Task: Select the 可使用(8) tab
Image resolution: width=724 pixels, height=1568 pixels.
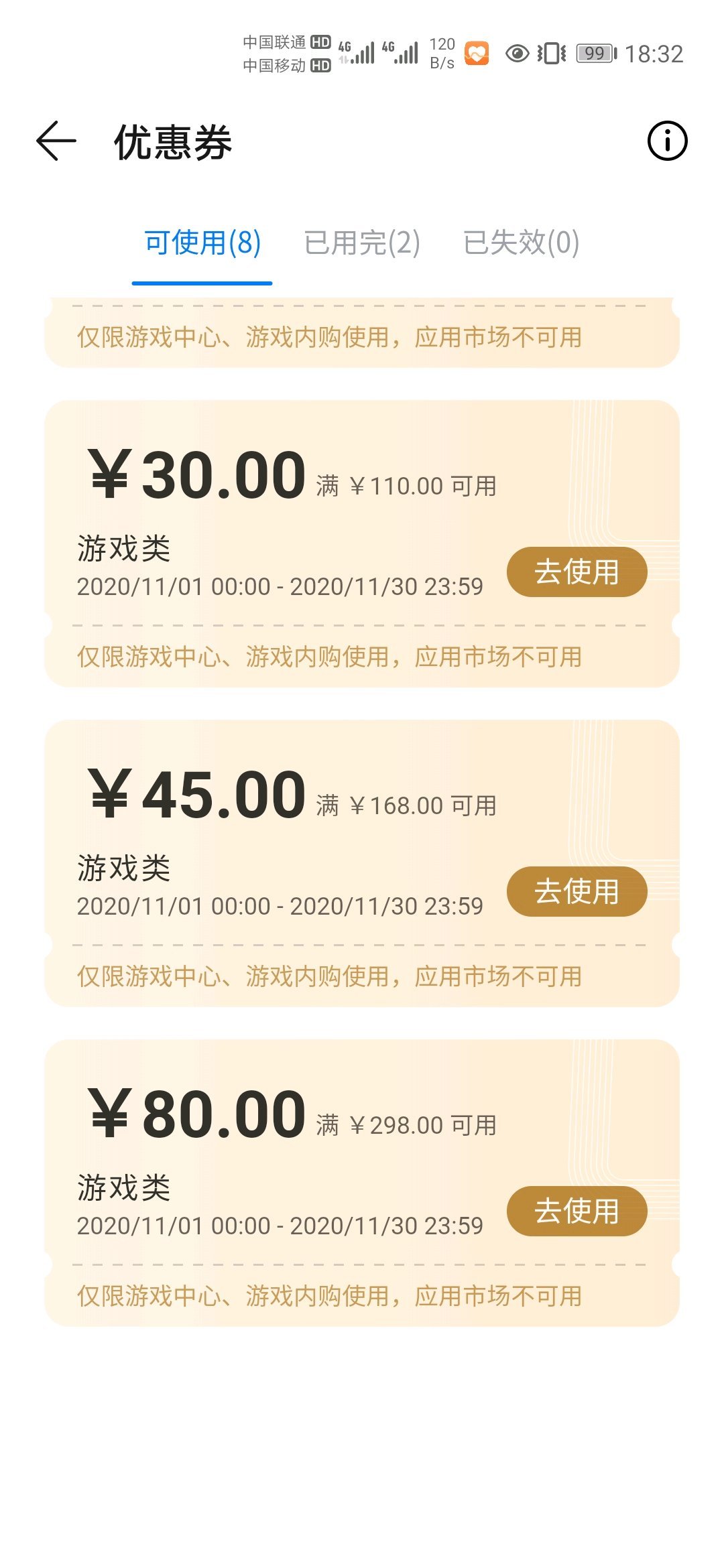Action: (202, 243)
